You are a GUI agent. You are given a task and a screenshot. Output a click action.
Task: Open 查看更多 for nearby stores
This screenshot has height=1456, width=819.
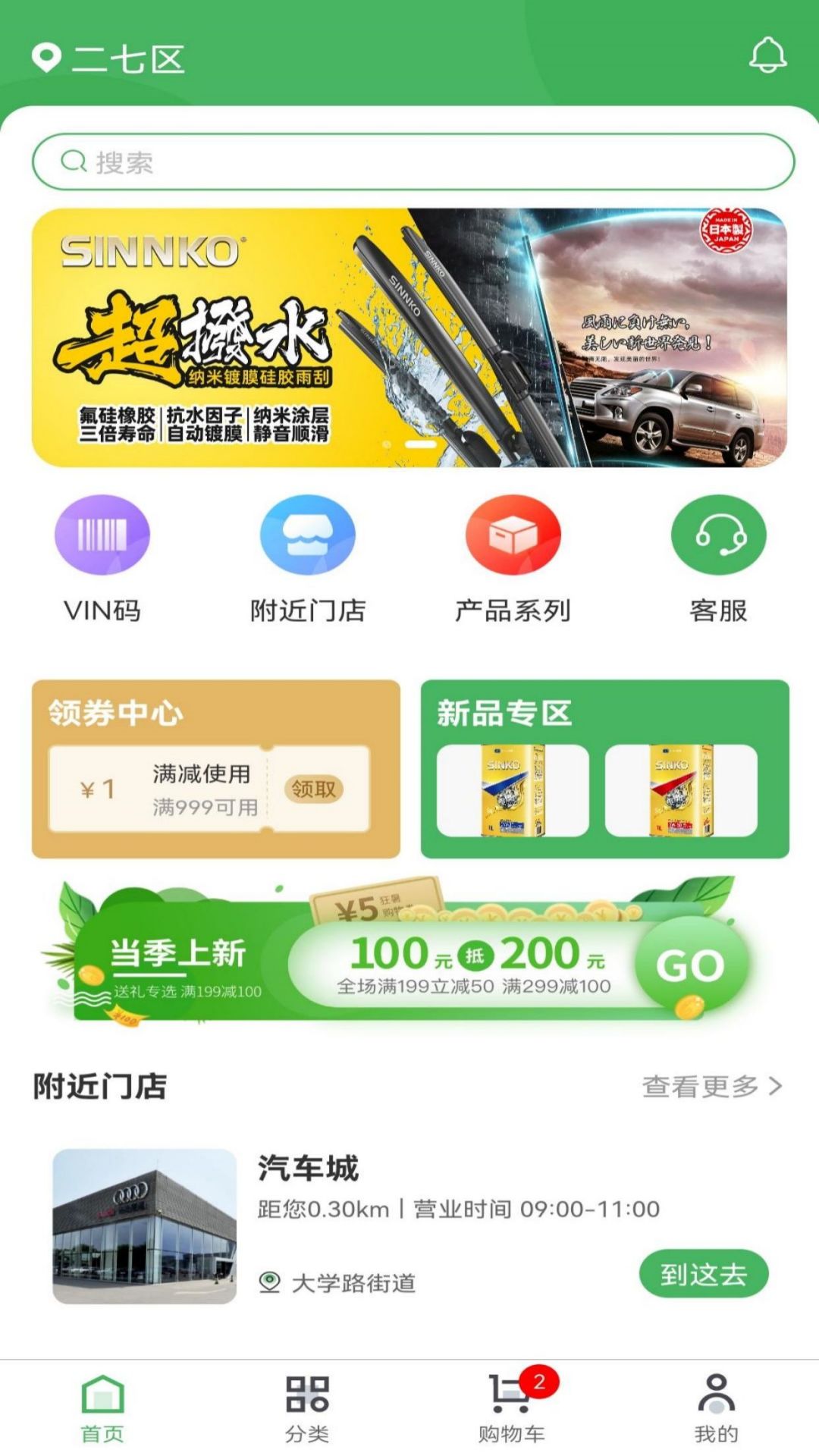[705, 1086]
